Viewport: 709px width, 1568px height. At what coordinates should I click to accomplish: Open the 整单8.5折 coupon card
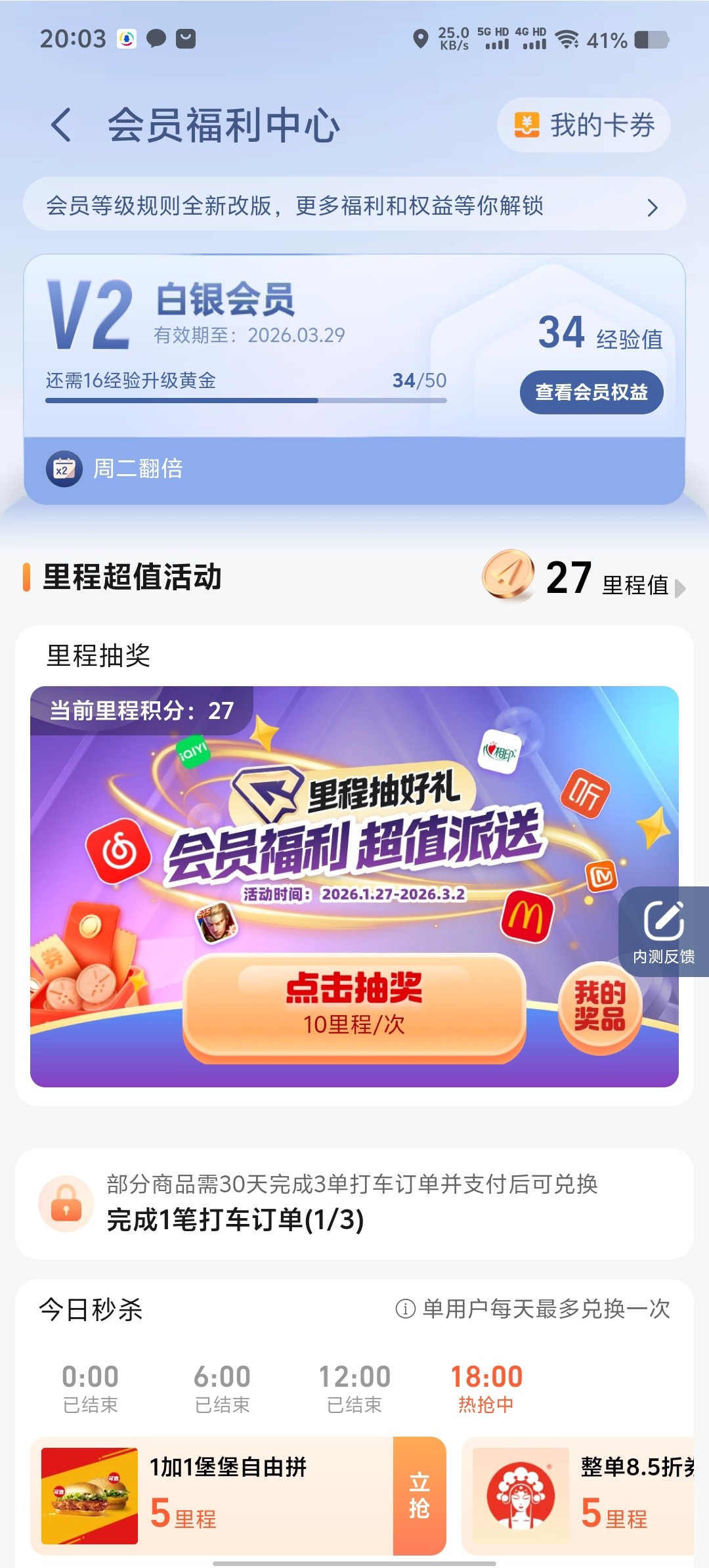tap(578, 1494)
